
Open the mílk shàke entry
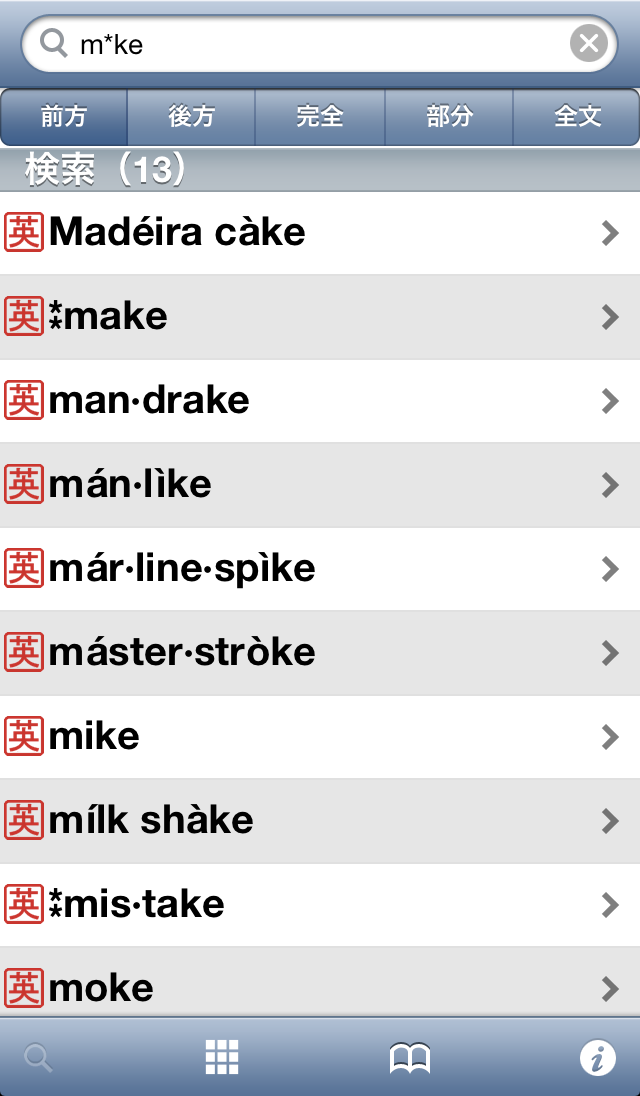pyautogui.click(x=320, y=821)
